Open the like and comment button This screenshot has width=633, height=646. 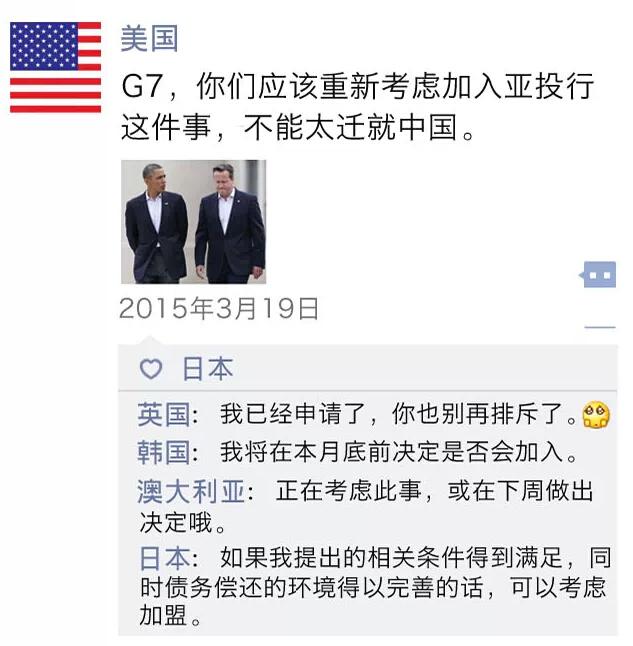tap(599, 274)
